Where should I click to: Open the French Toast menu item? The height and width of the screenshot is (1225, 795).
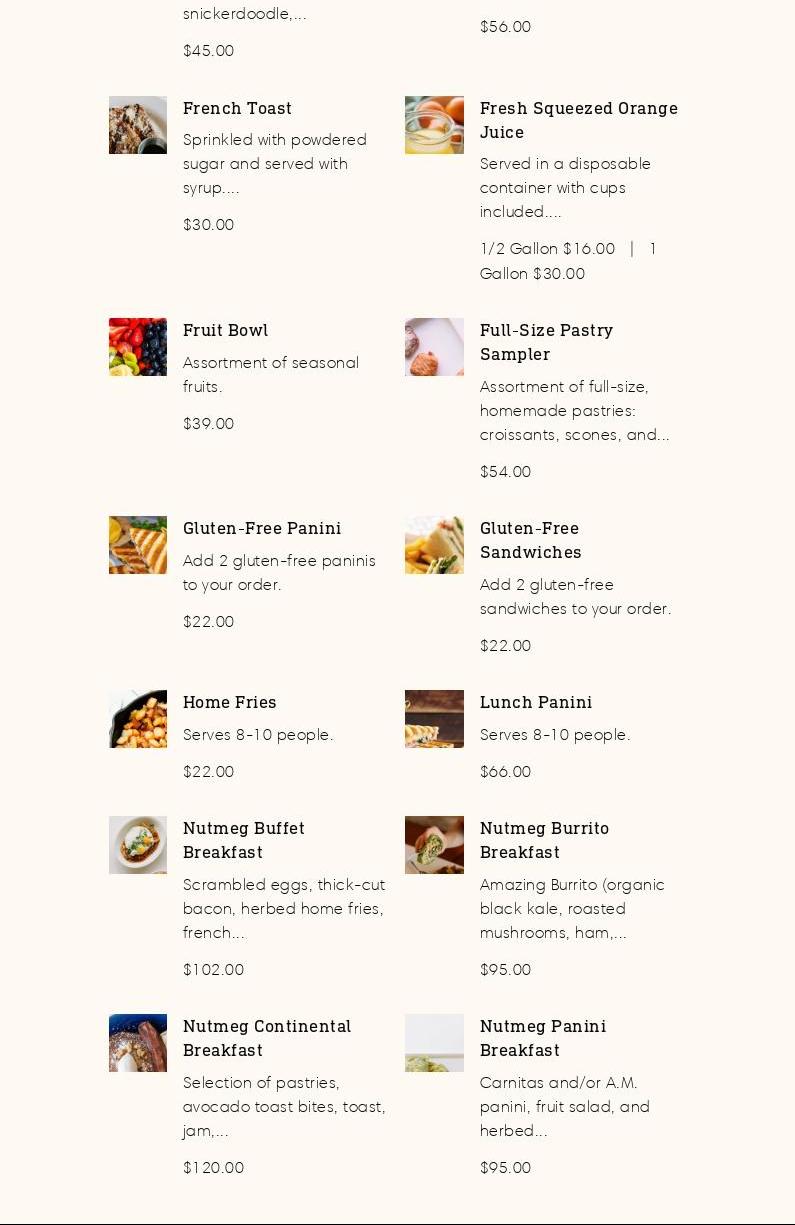[237, 108]
